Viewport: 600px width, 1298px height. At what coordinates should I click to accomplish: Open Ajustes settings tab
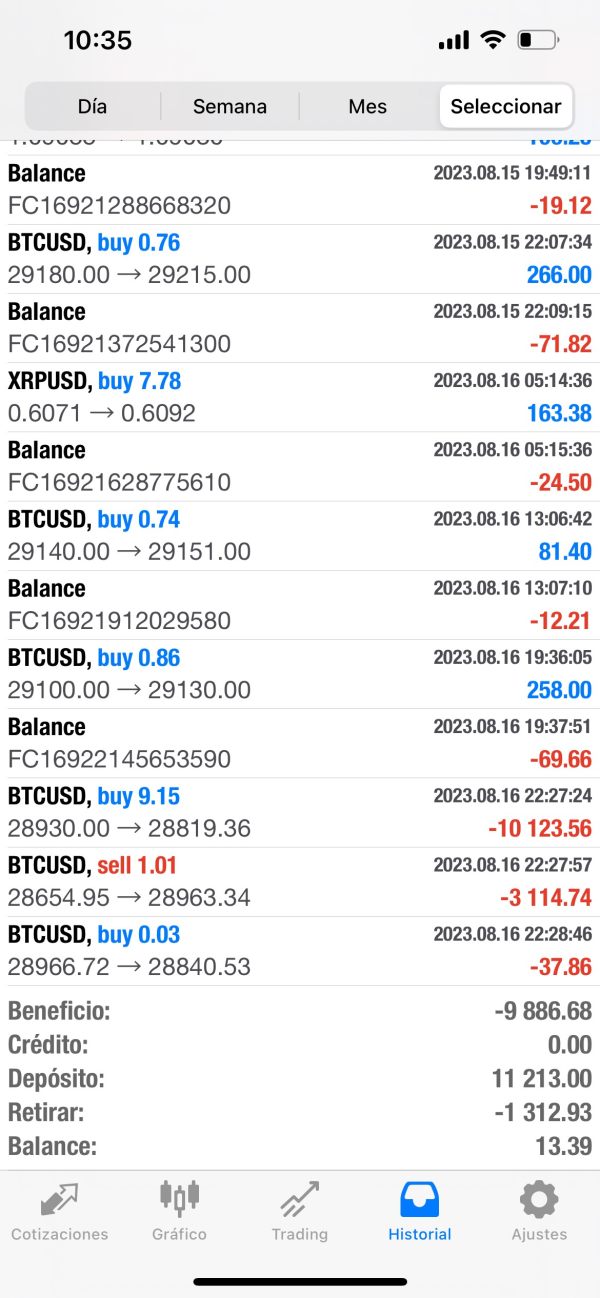click(539, 1210)
